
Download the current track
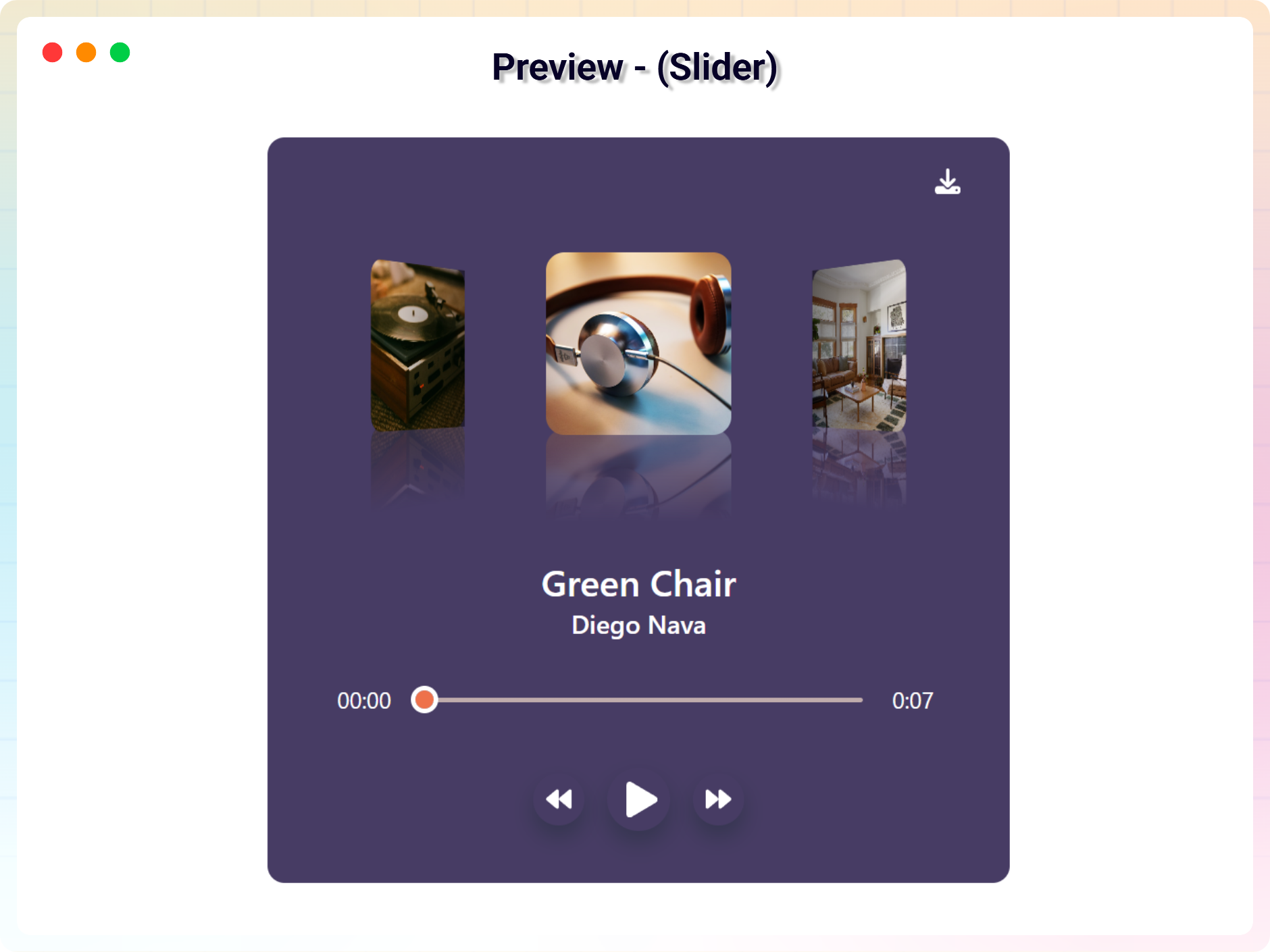click(x=947, y=182)
